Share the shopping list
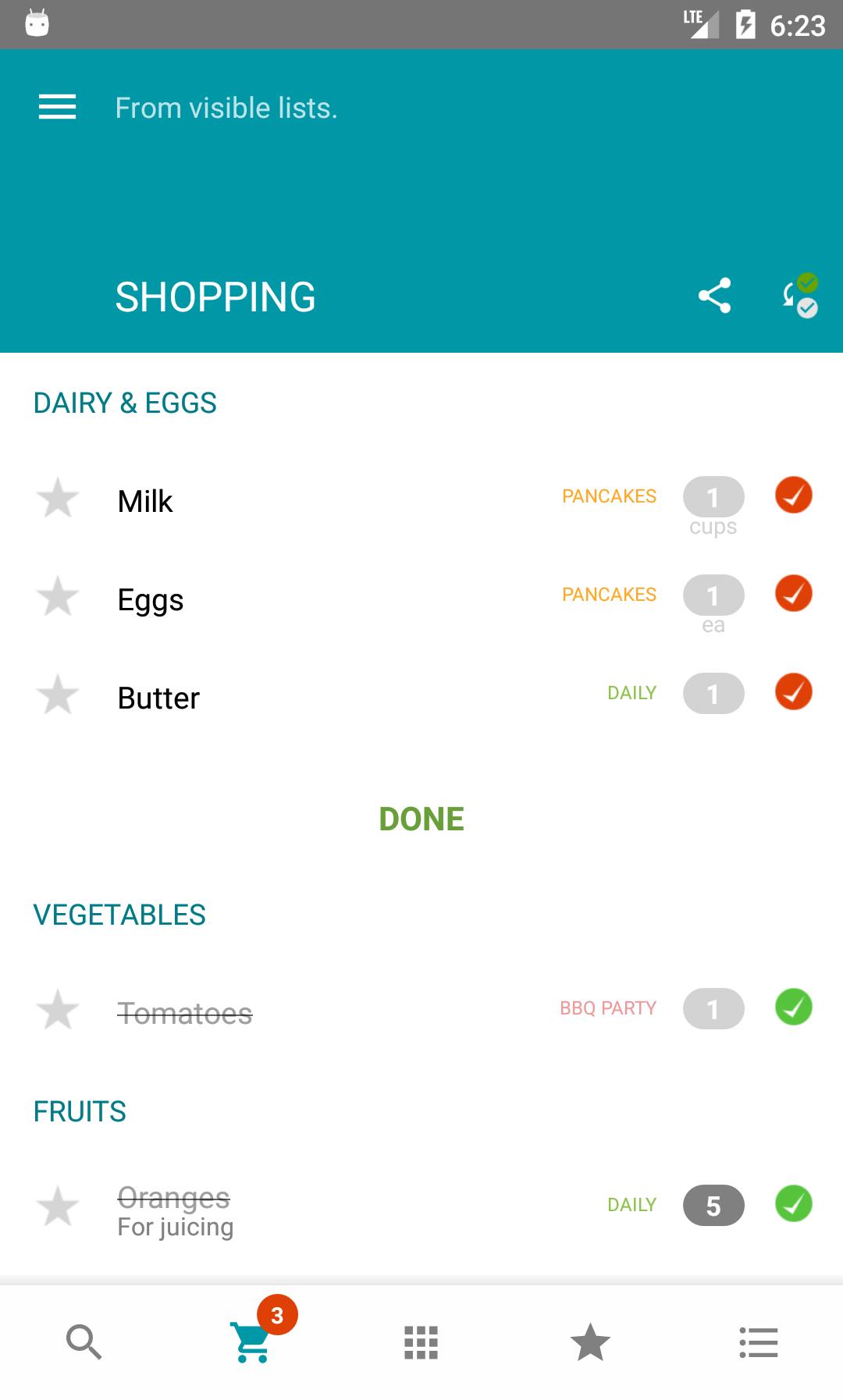 [714, 296]
